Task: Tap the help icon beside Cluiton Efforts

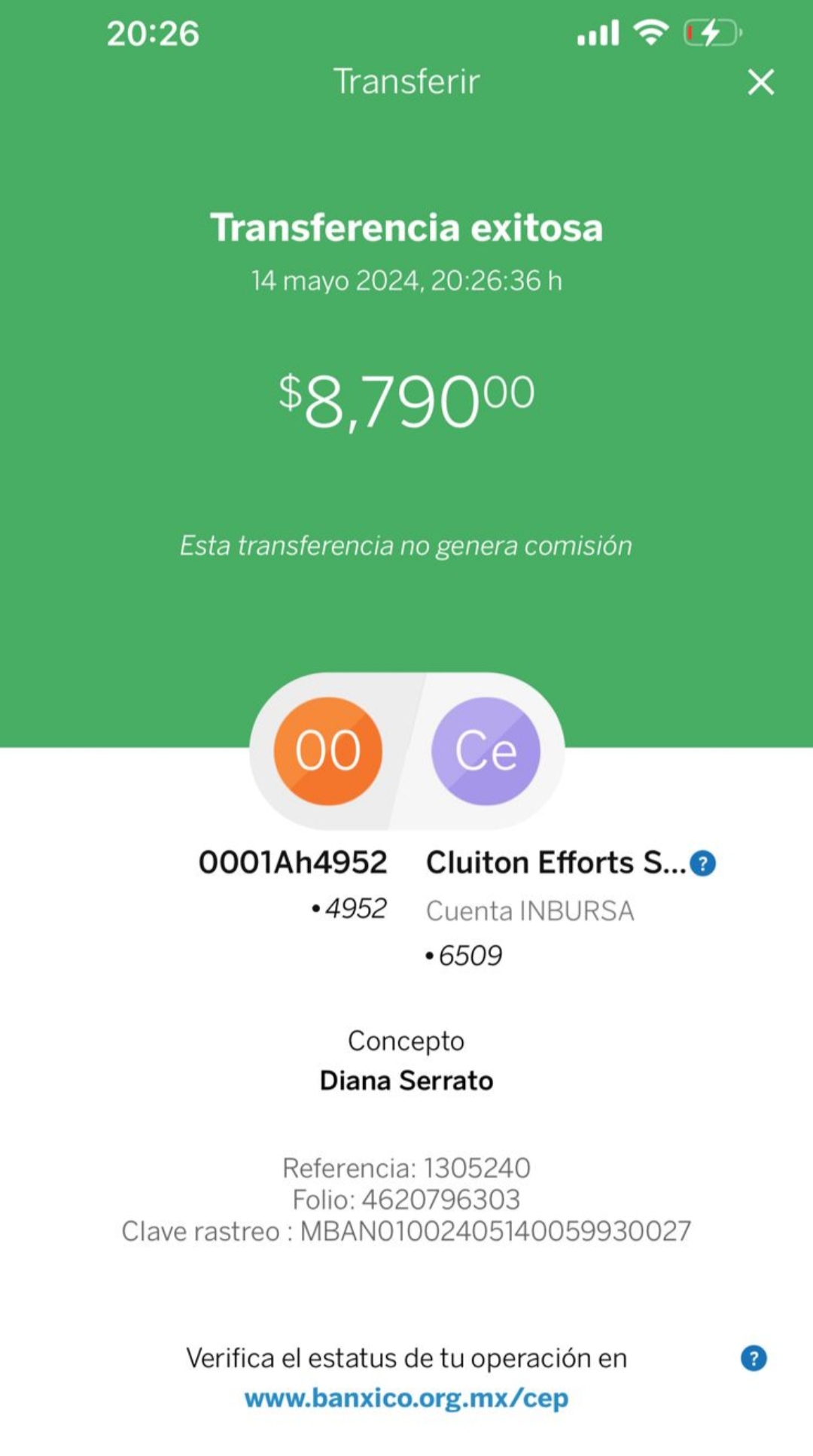Action: pos(703,863)
